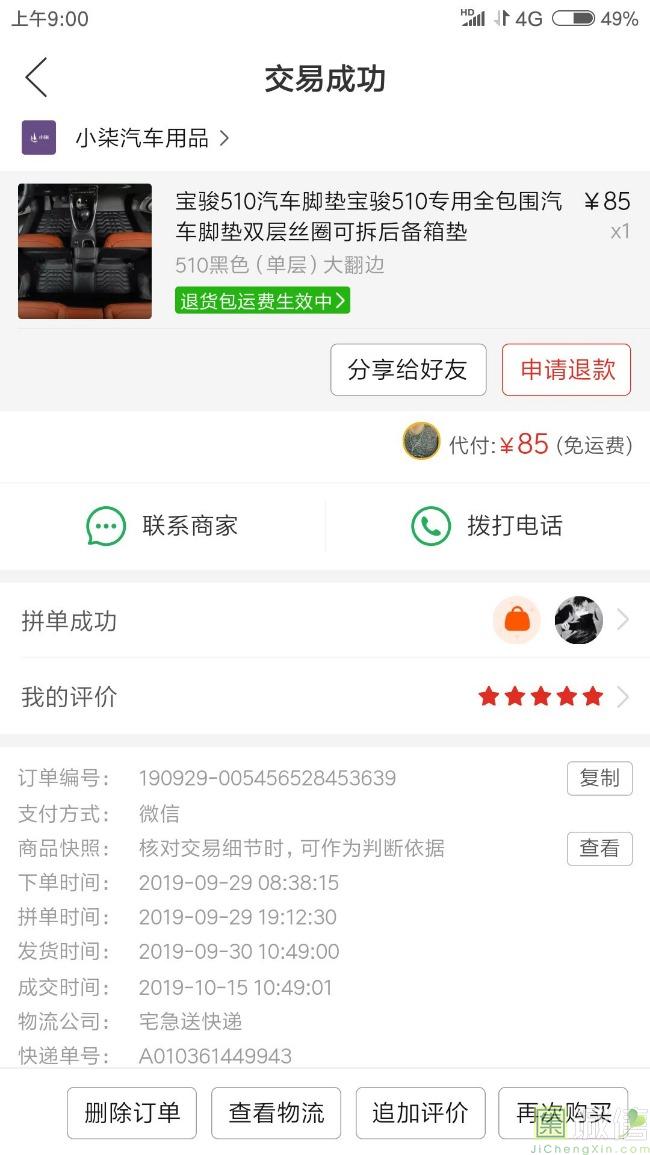Copy the order number with 复制
Image resolution: width=650 pixels, height=1155 pixels.
coord(599,778)
